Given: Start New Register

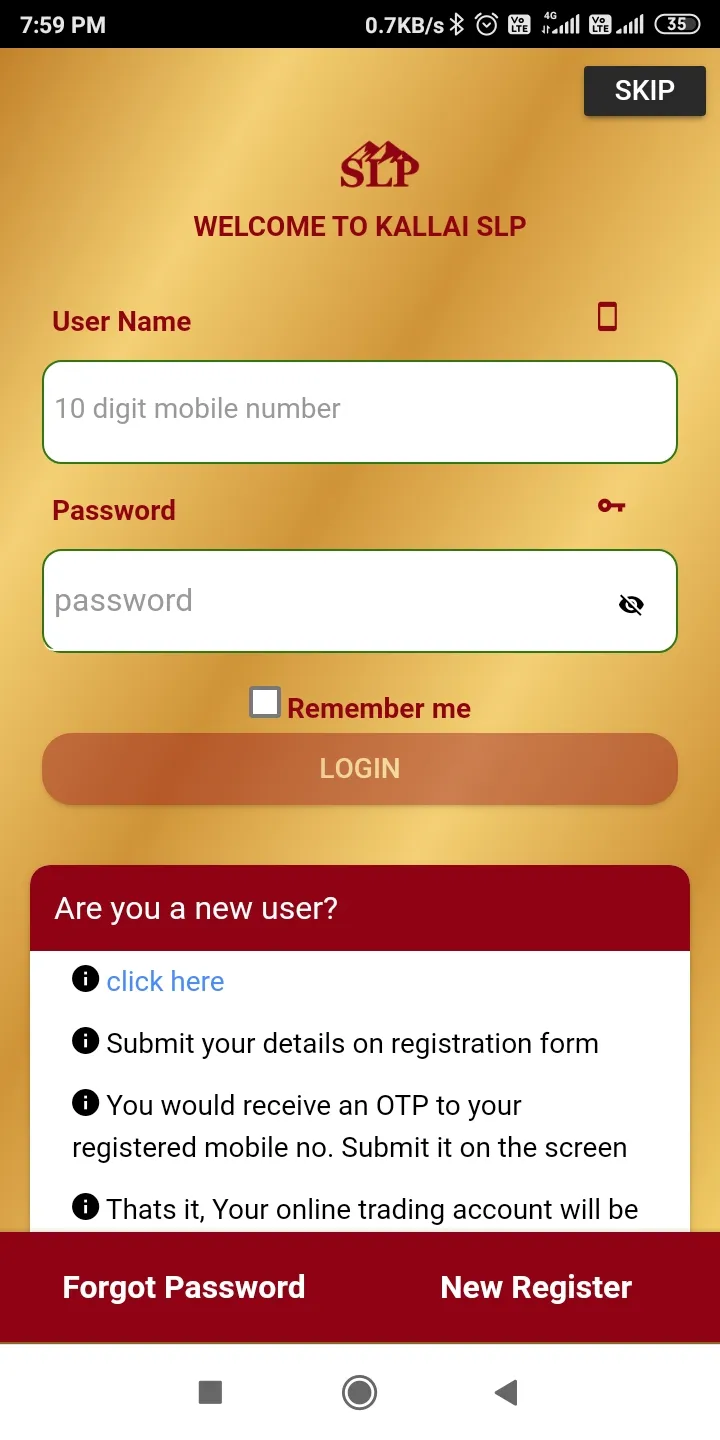Looking at the screenshot, I should pyautogui.click(x=536, y=1287).
